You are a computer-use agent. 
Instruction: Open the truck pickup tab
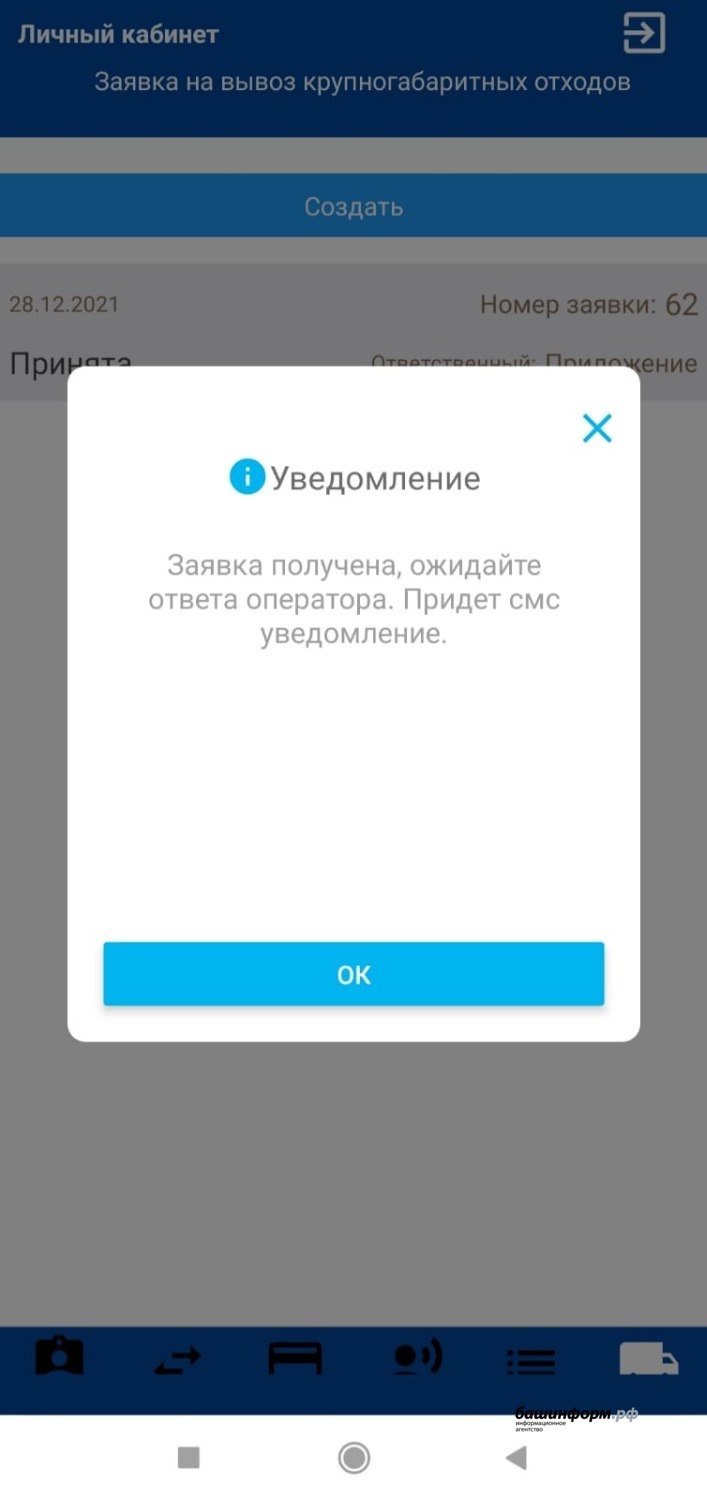(648, 1359)
